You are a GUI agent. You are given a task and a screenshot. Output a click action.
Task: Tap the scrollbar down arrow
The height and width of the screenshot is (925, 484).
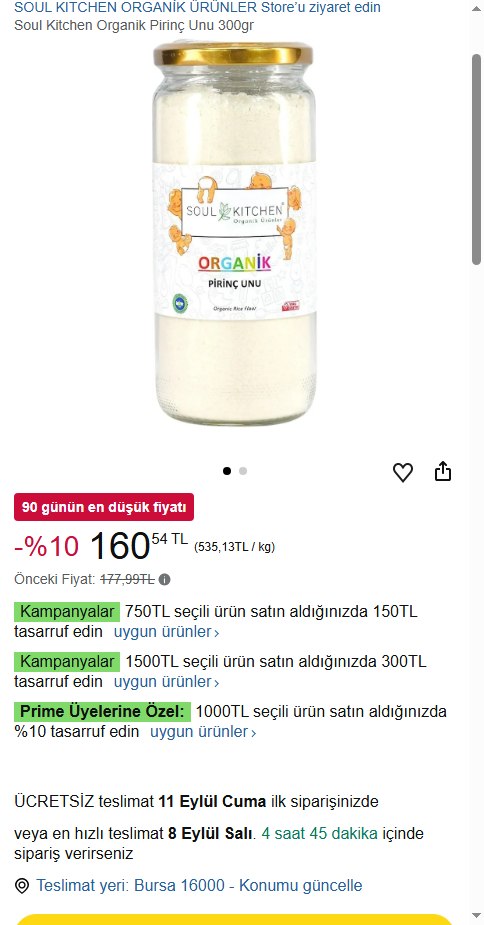click(476, 916)
